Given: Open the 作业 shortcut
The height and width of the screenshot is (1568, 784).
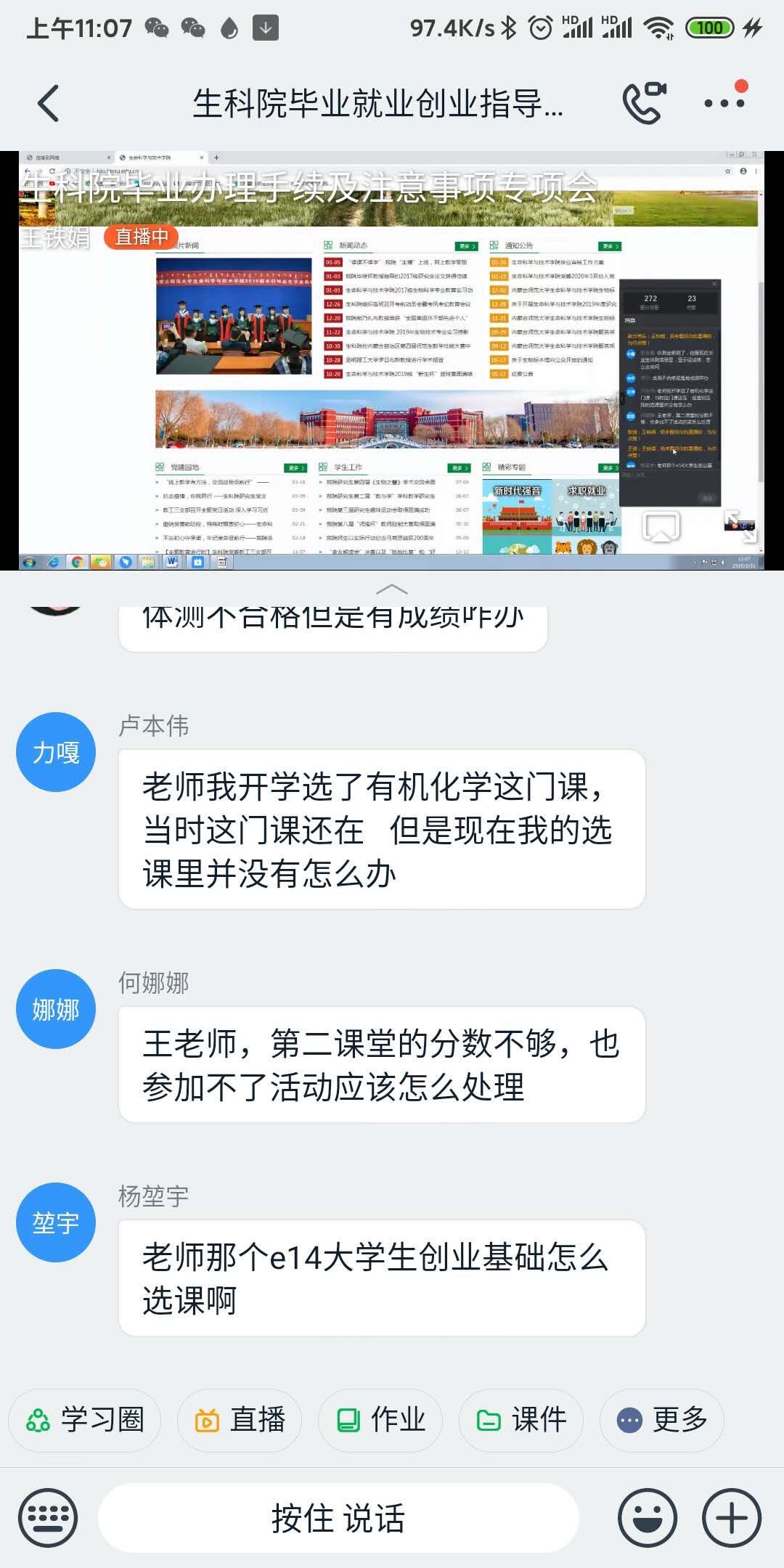Looking at the screenshot, I should 380,1420.
